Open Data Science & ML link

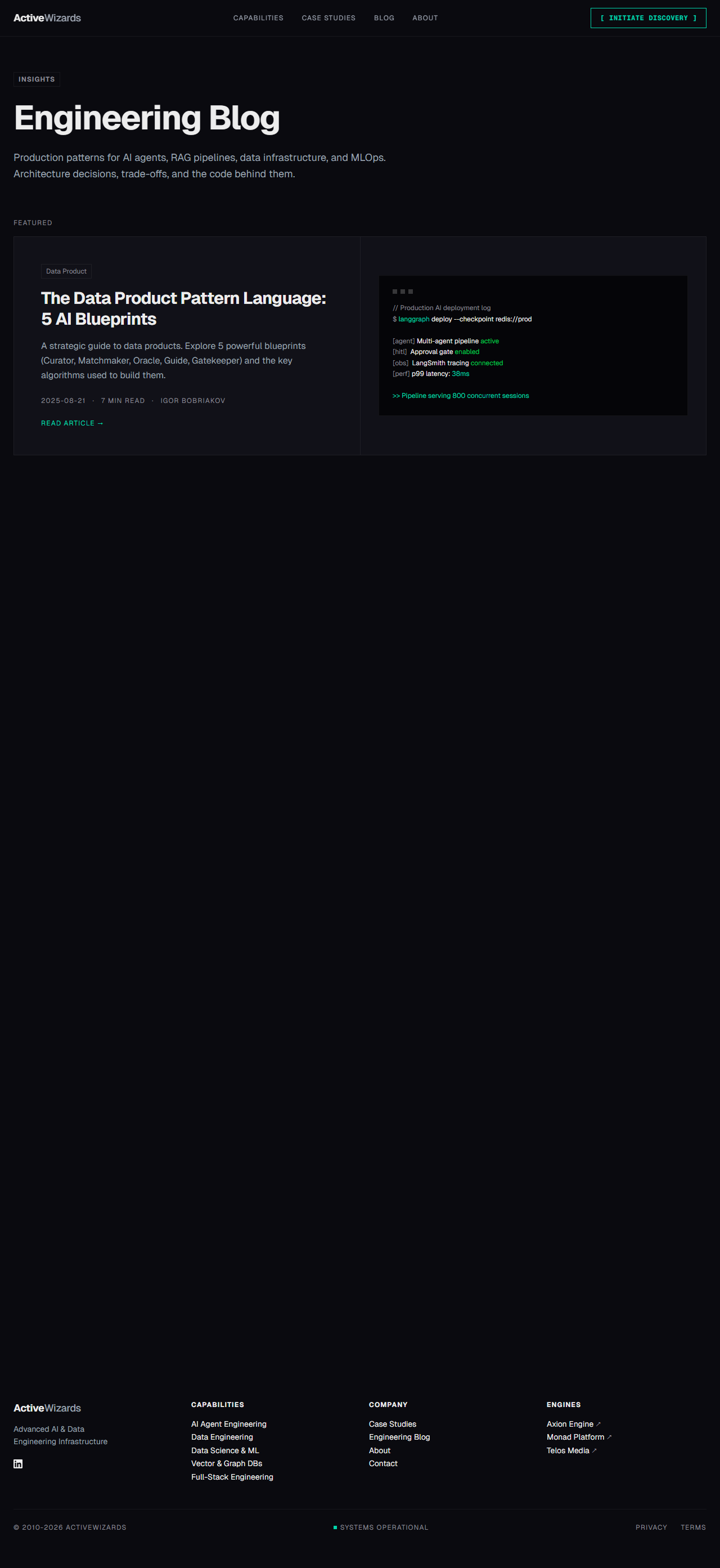(225, 1450)
